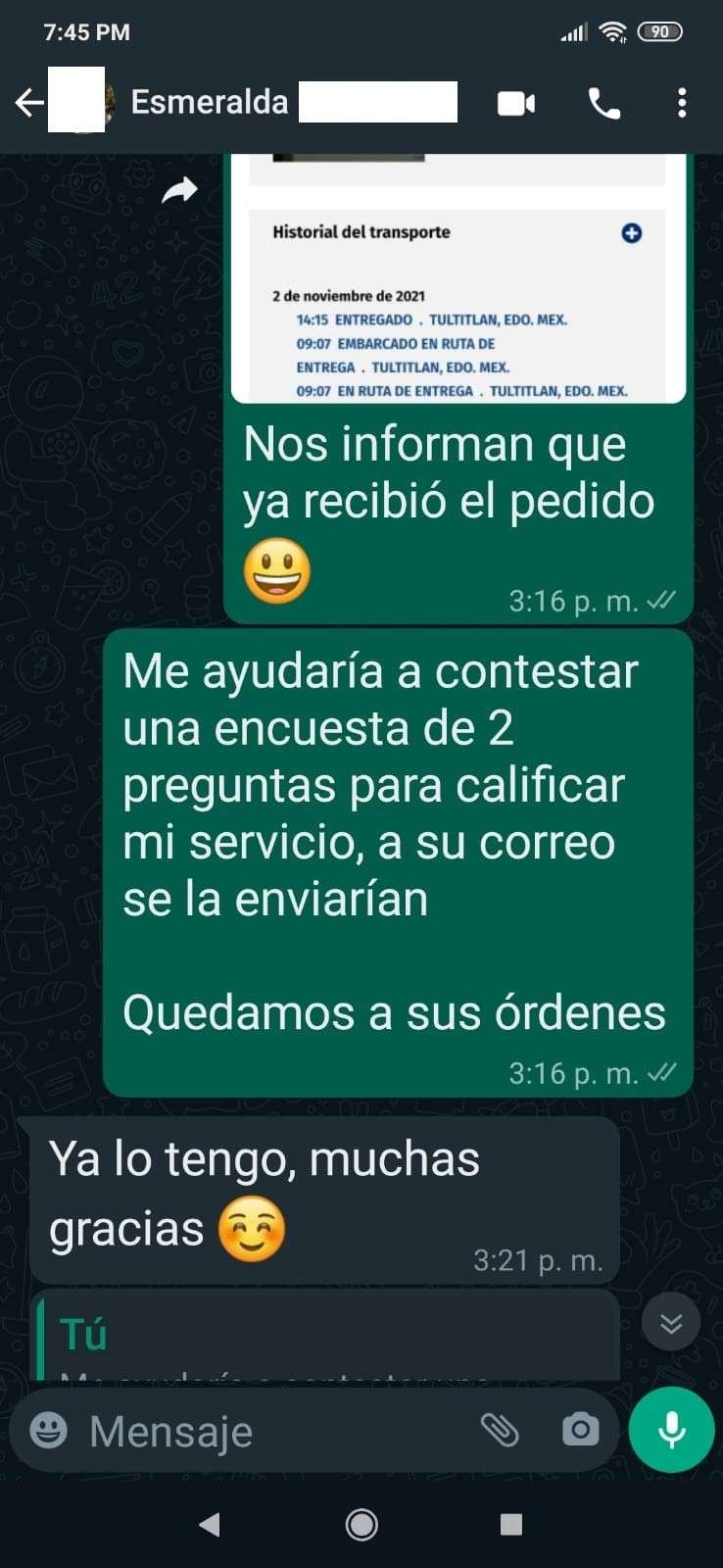
Task: Jump to the latest messages
Action: point(671,1323)
